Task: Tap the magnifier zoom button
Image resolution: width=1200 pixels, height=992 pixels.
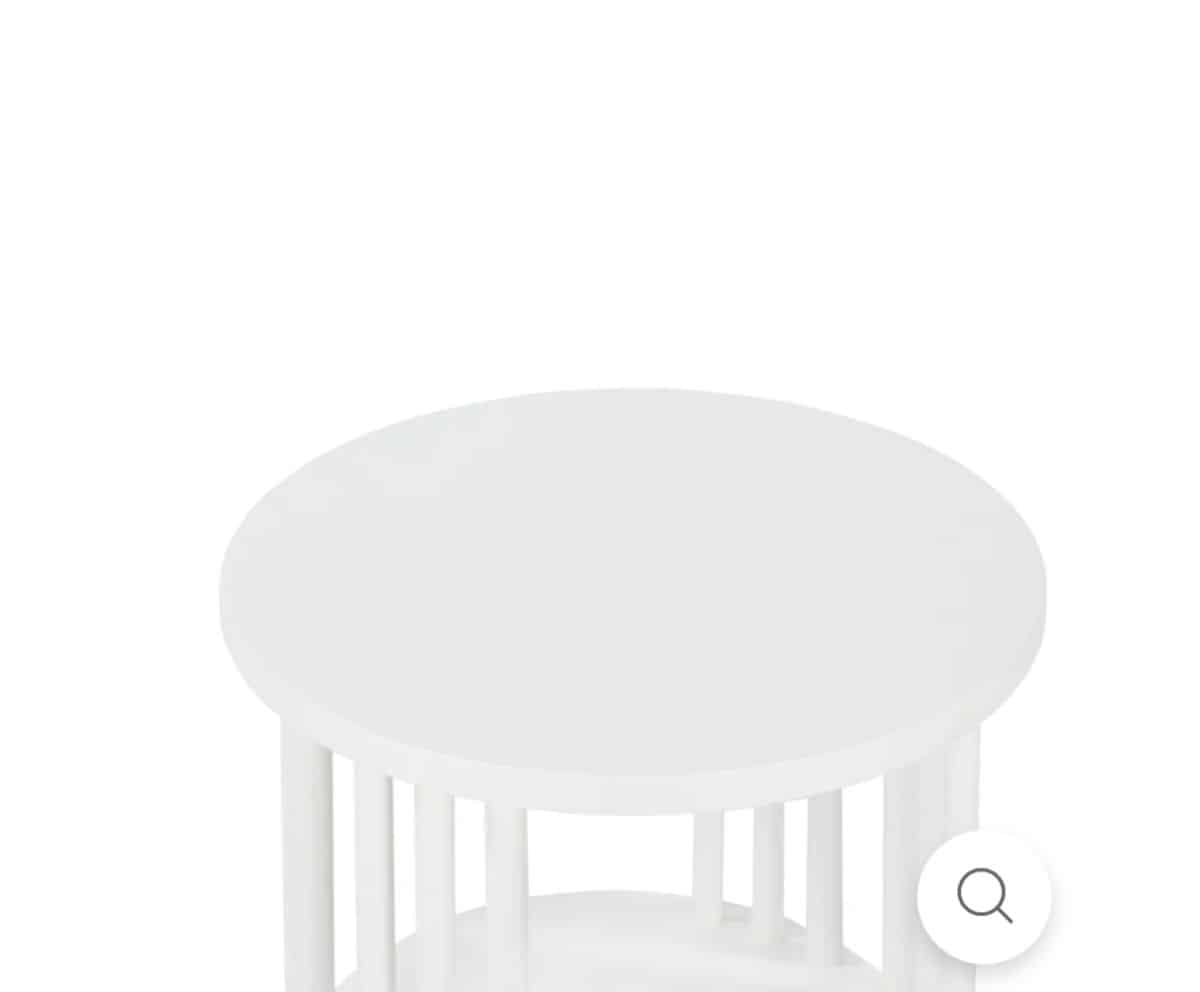Action: click(984, 896)
